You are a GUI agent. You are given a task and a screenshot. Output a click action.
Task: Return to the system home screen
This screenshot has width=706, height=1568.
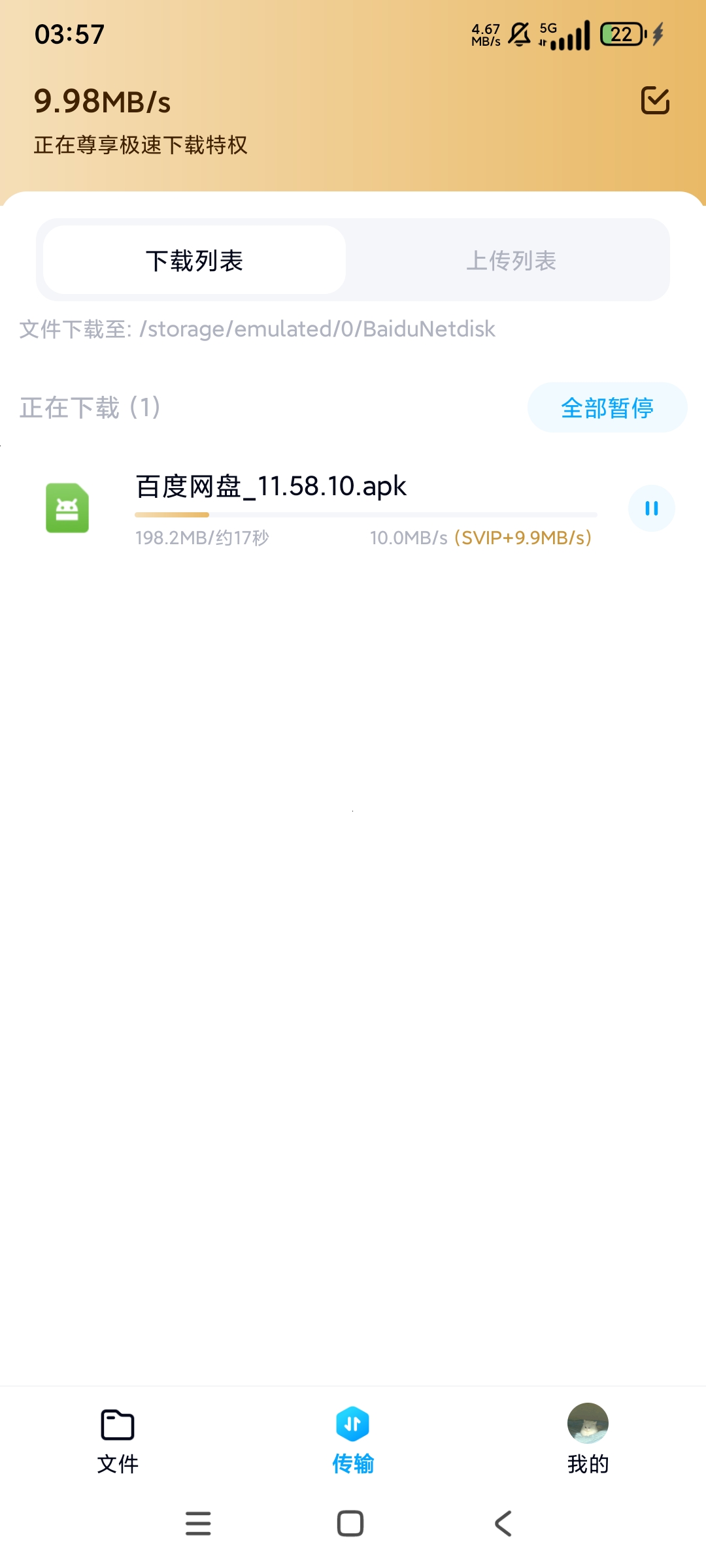click(x=350, y=1524)
